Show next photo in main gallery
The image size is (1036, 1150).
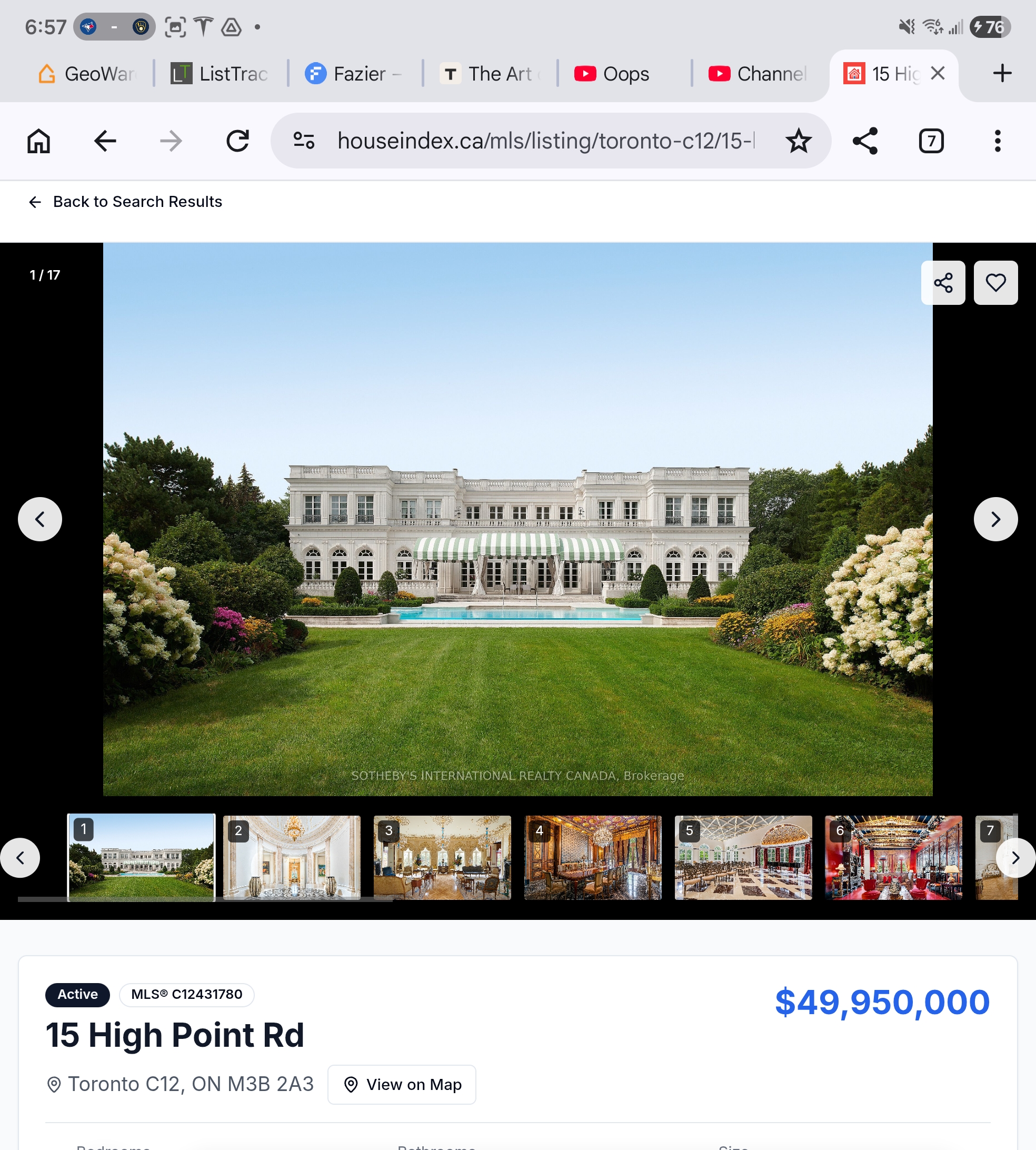[x=995, y=519]
